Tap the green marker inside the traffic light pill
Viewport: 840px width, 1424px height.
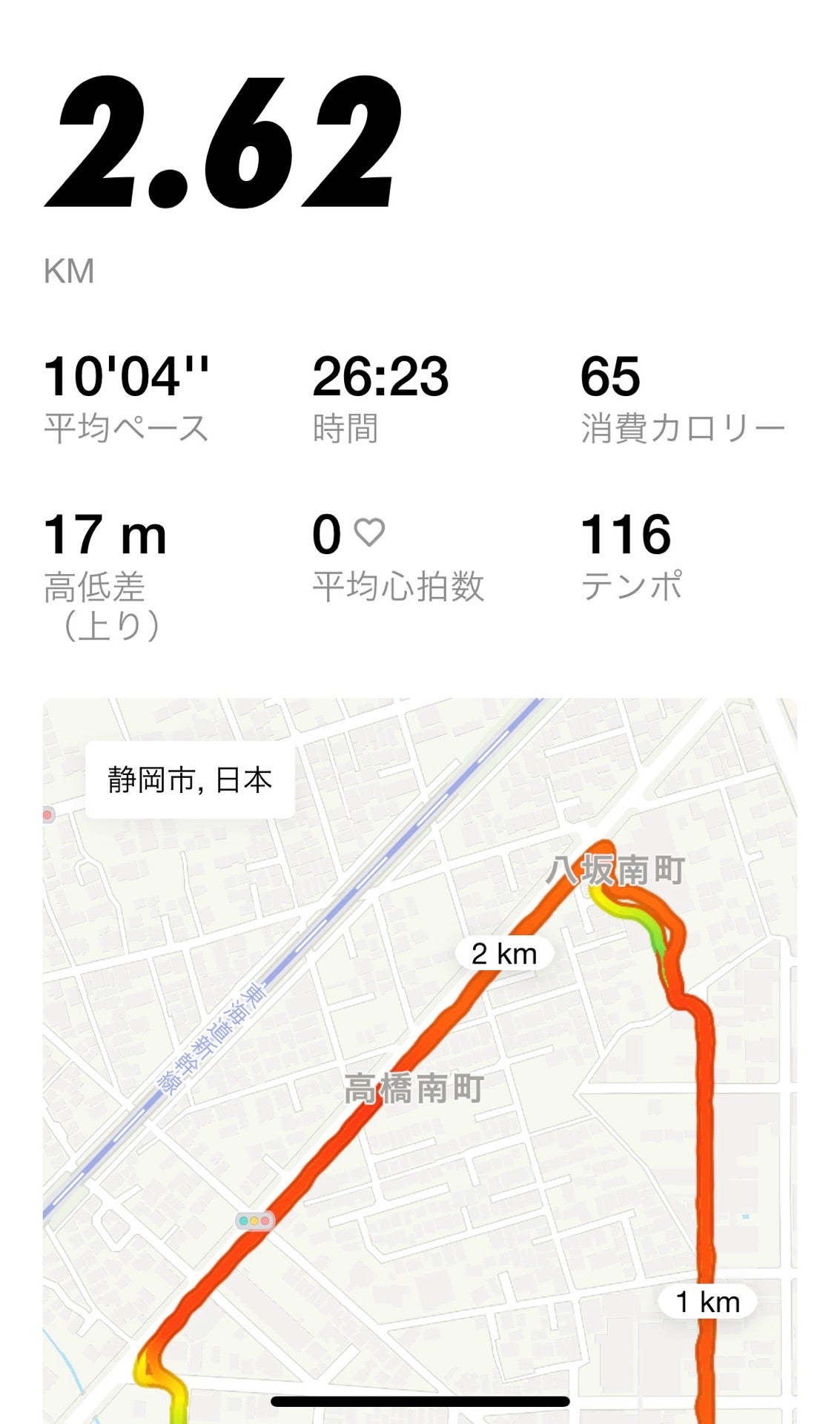(243, 1221)
